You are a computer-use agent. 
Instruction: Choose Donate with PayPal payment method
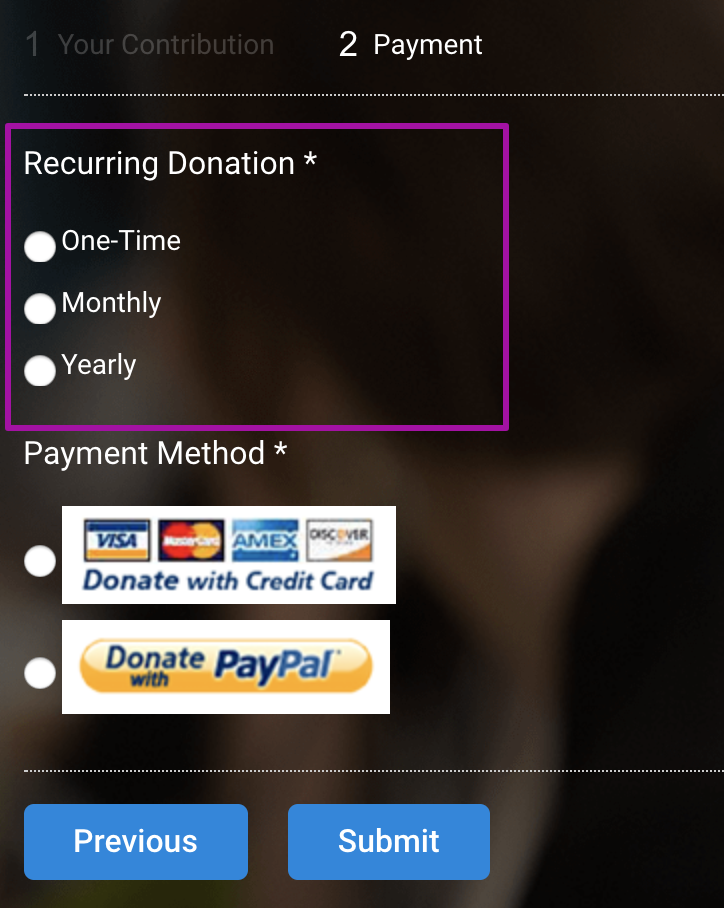point(40,673)
